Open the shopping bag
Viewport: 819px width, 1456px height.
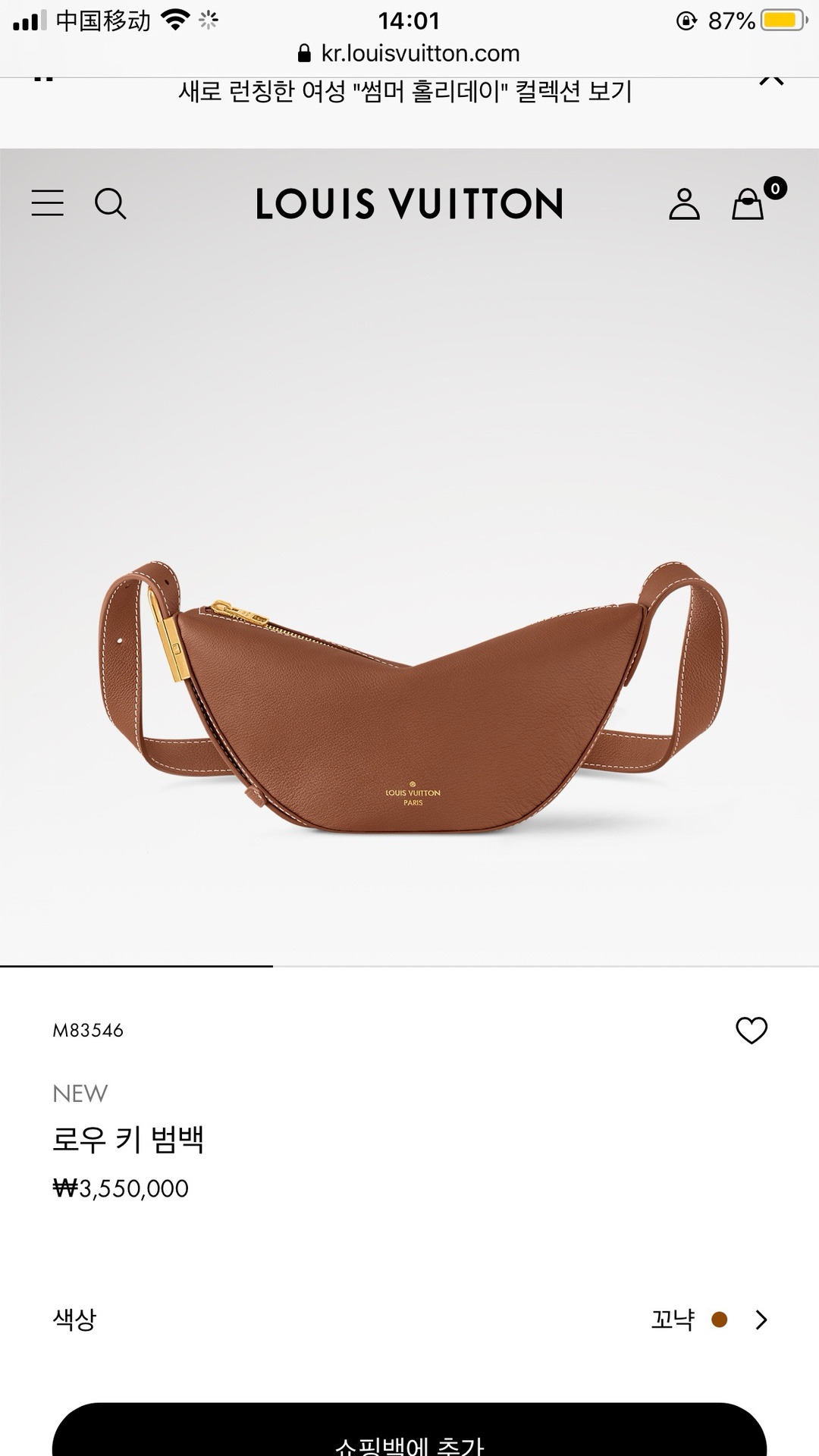click(x=748, y=203)
